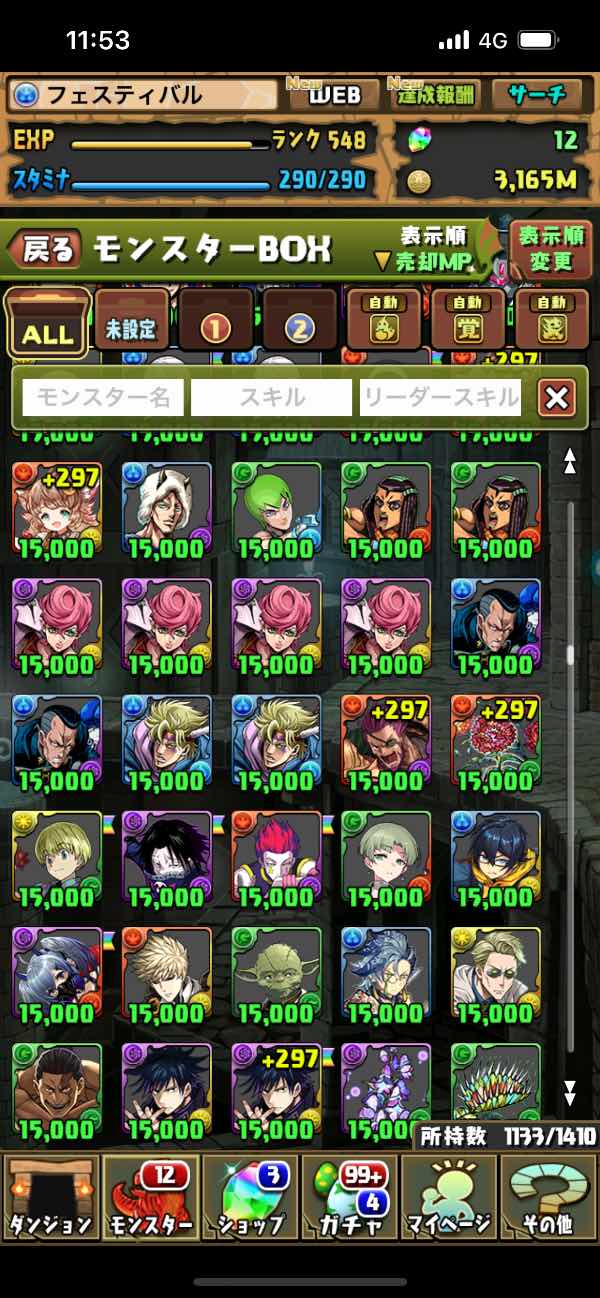Jump to the top with the double up arrow
Screen dimensions: 600x1298
570,460
